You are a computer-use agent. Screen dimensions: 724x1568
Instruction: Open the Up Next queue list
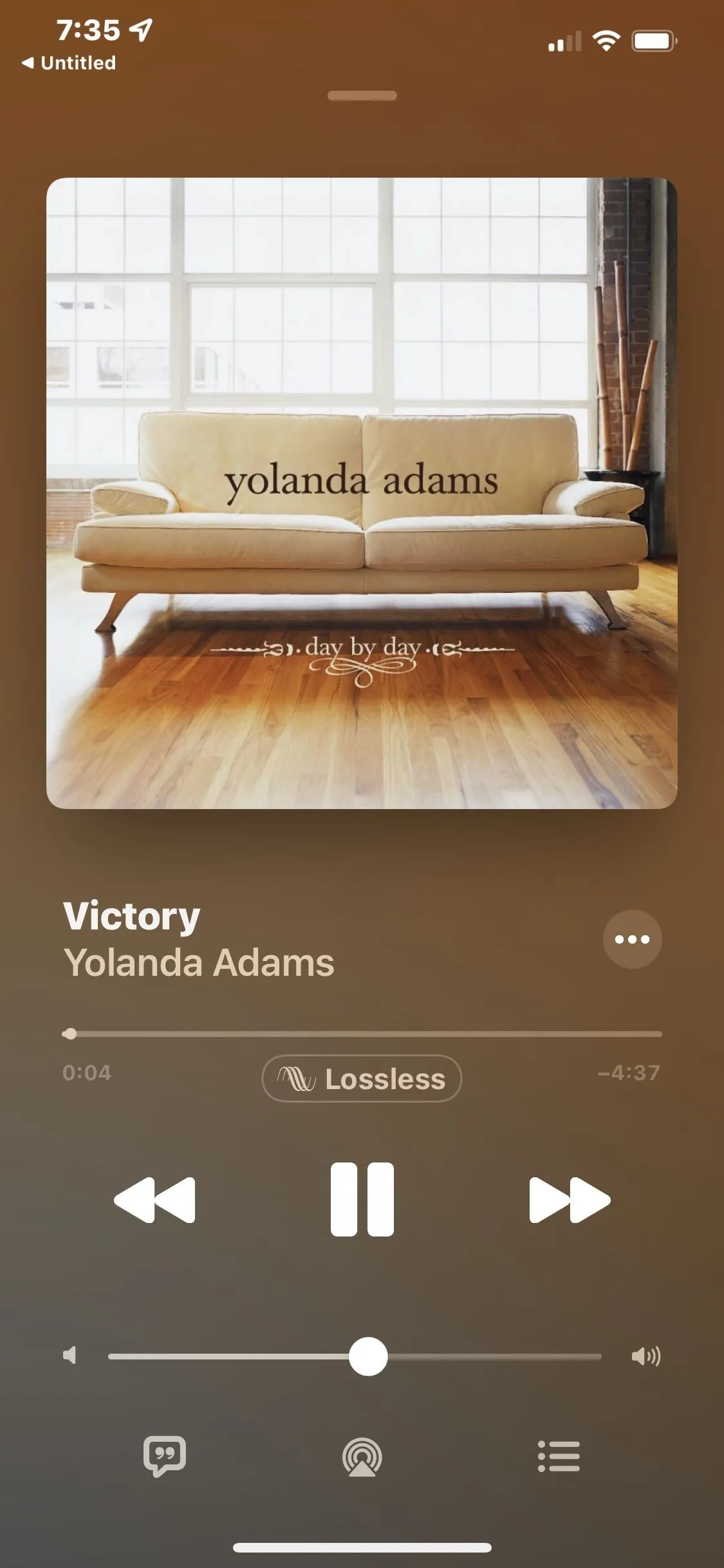click(x=559, y=1456)
